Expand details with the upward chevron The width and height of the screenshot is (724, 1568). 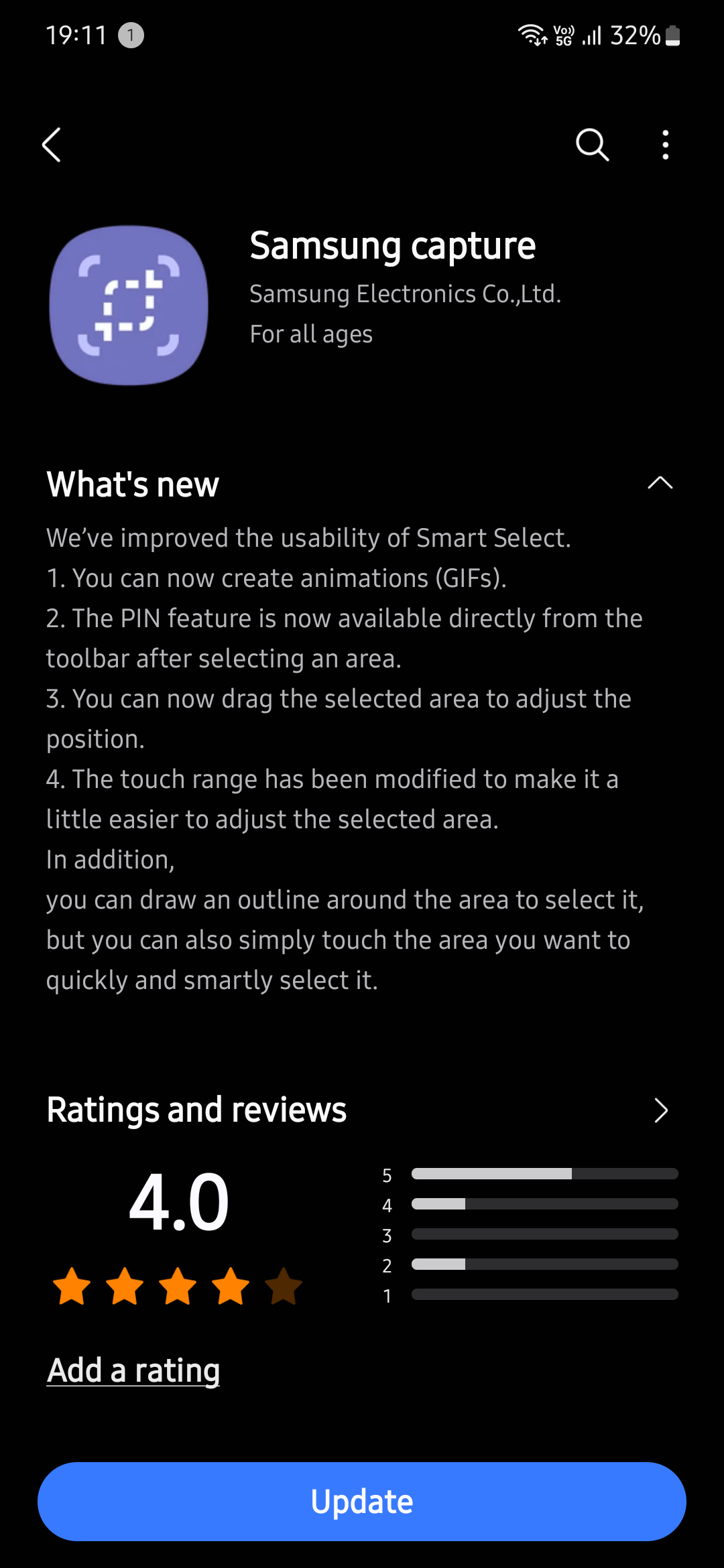pos(660,483)
